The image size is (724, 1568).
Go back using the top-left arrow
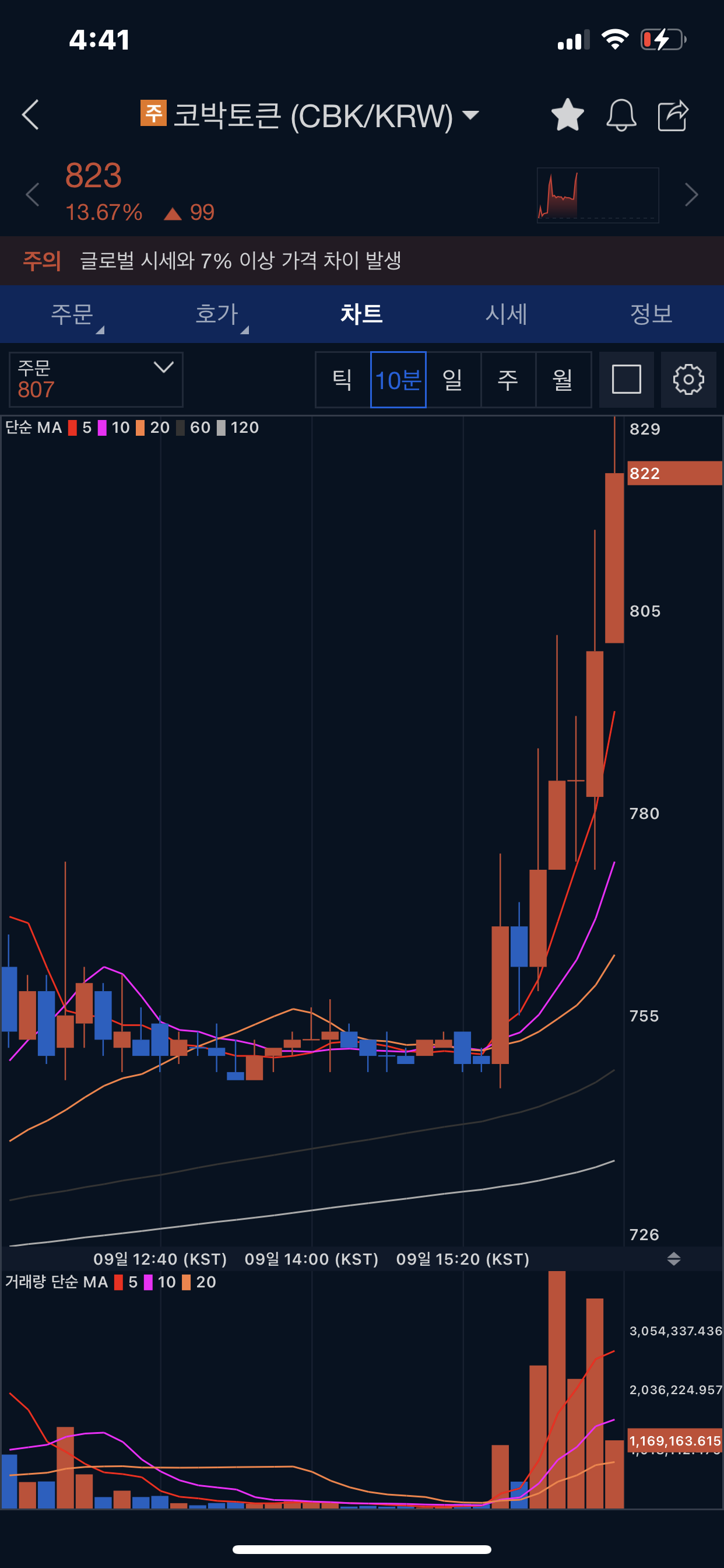tap(30, 114)
